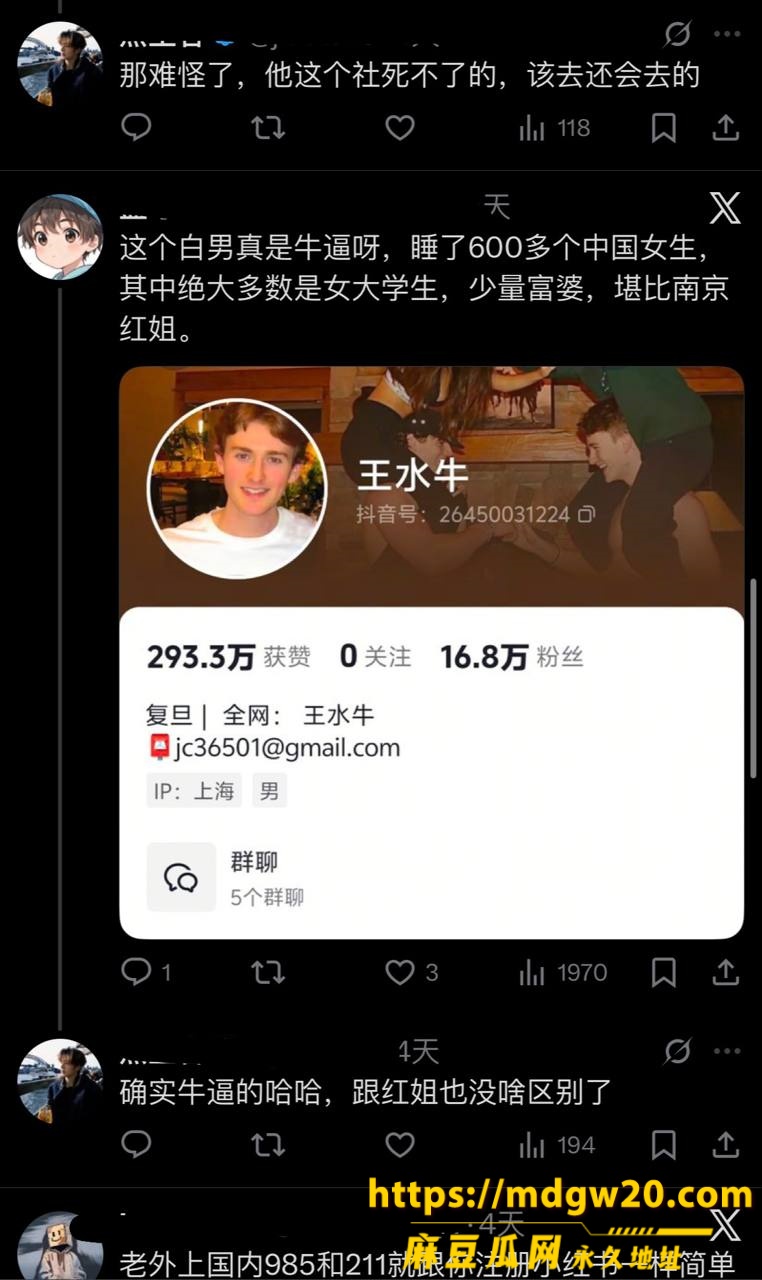This screenshot has width=762, height=1280.
Task: Repost the tweet with 194 views
Action: [267, 1144]
